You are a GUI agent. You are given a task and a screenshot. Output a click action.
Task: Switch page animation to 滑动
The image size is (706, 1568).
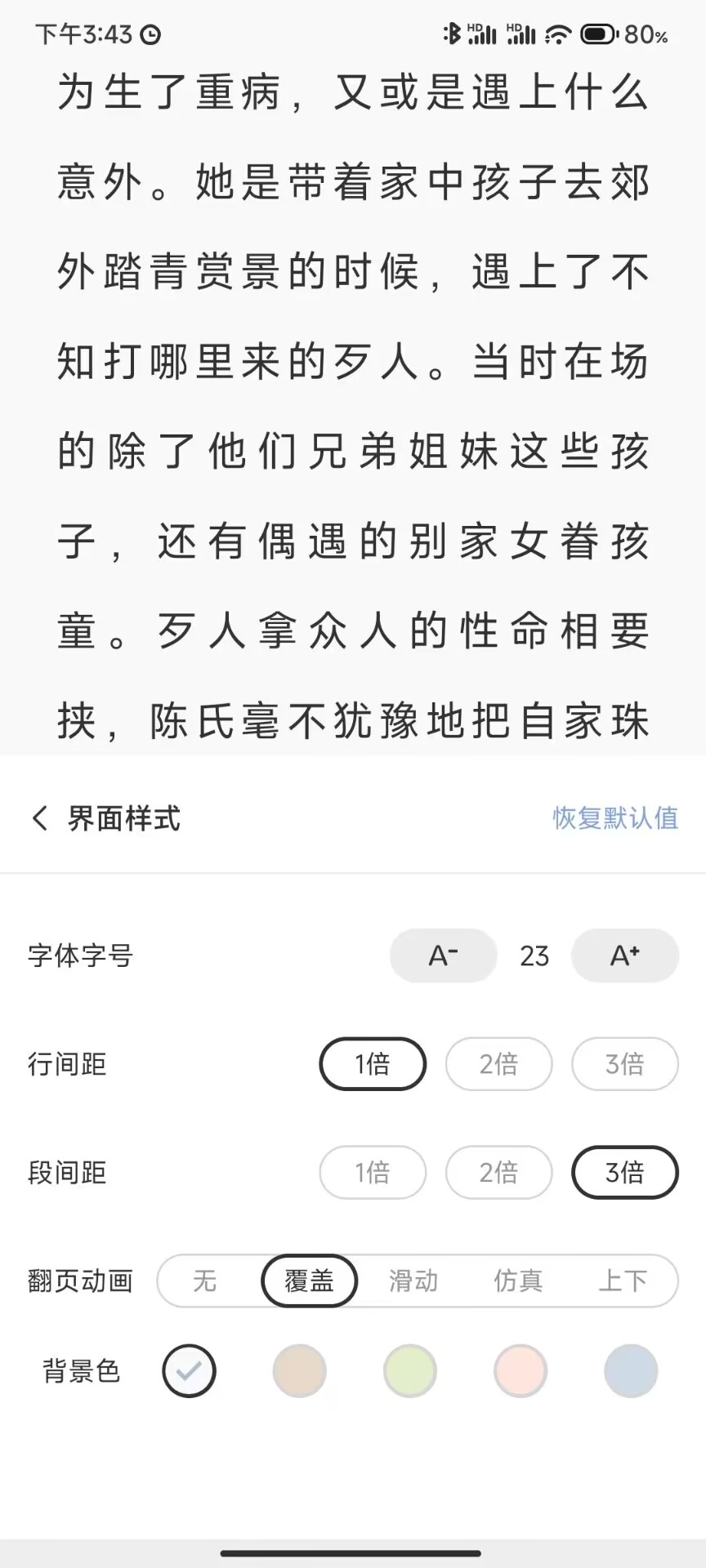413,1281
